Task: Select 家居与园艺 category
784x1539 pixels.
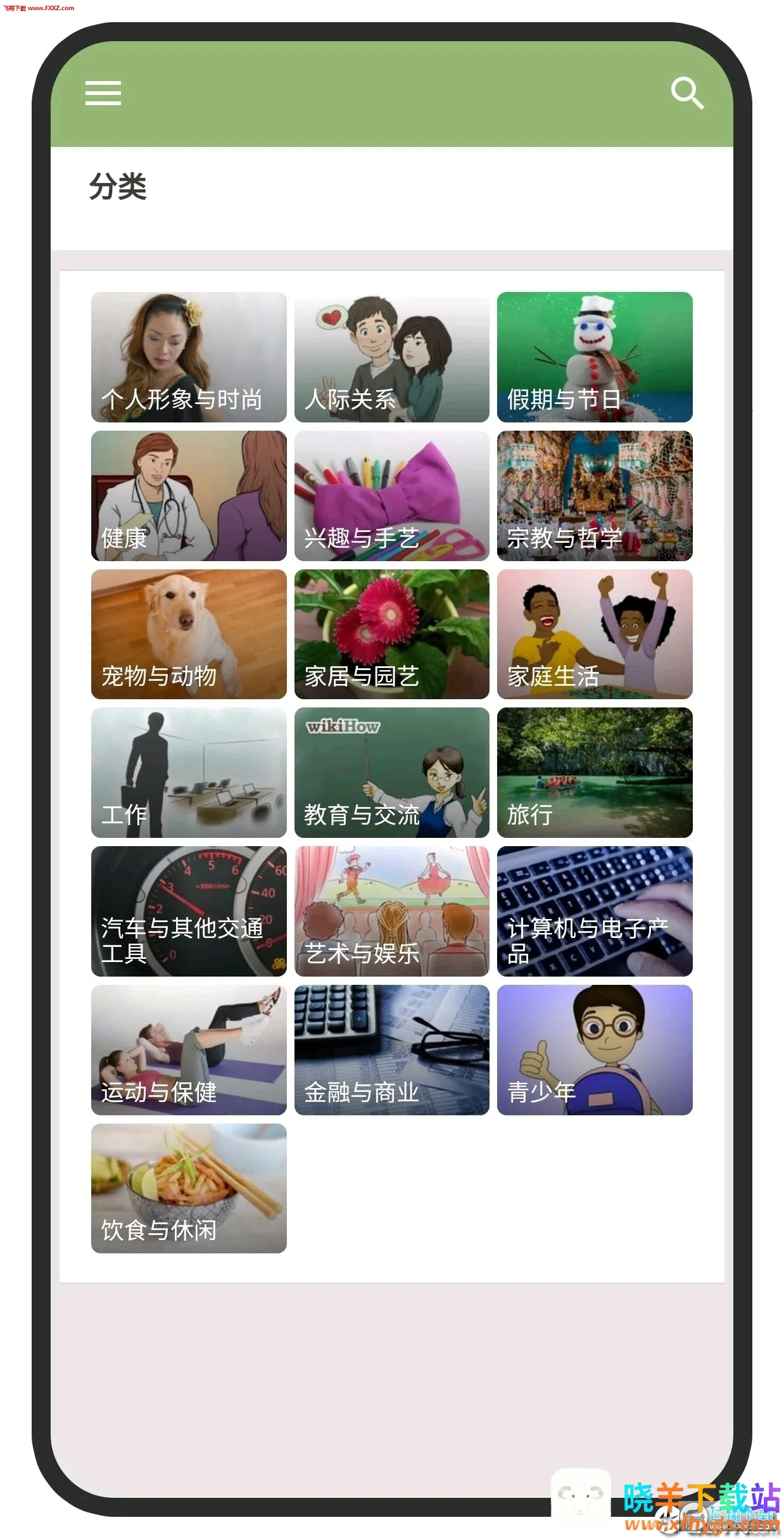Action: coord(391,634)
